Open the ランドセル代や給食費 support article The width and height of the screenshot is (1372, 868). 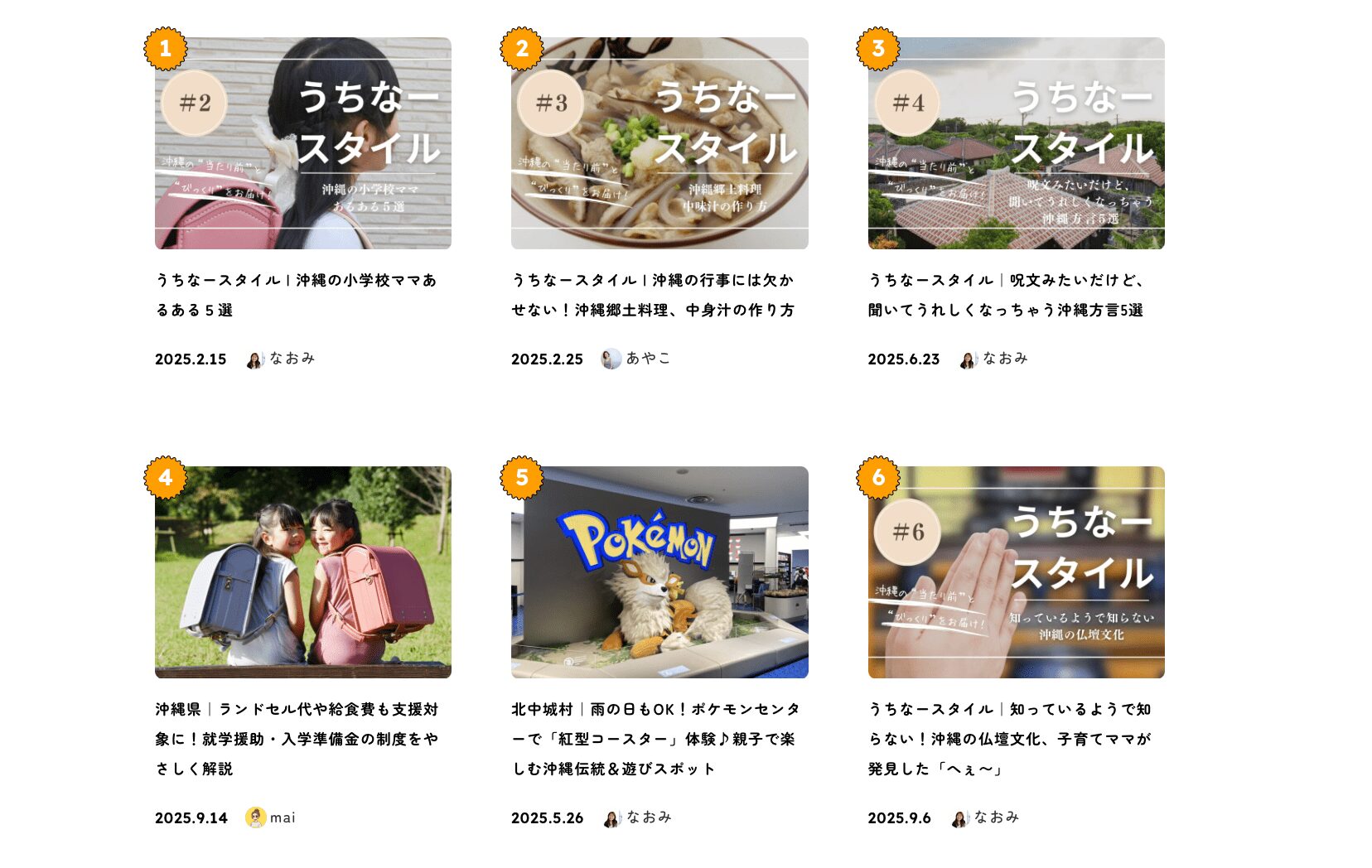coord(302,572)
